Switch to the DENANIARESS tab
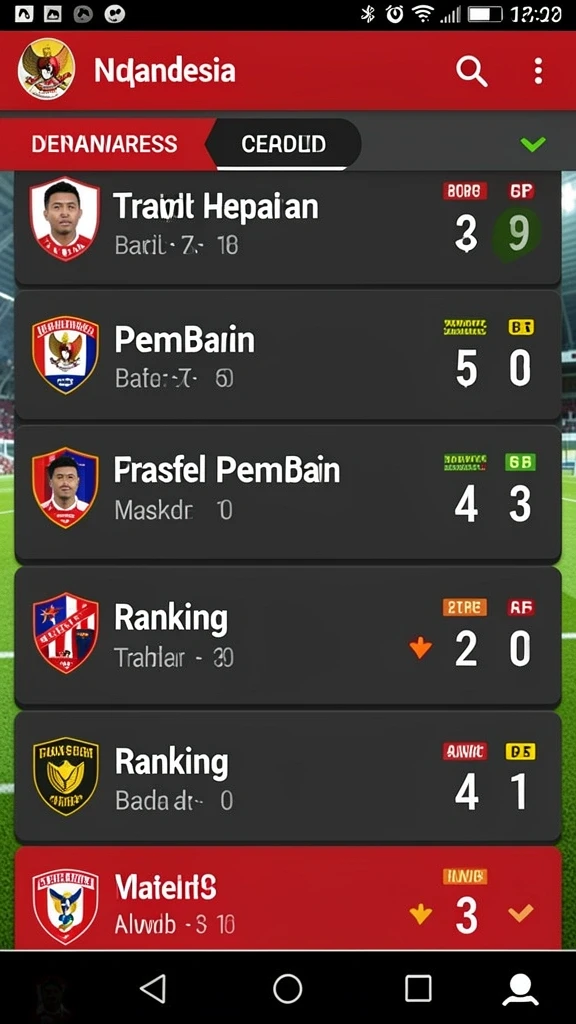576x1024 pixels. [x=104, y=144]
